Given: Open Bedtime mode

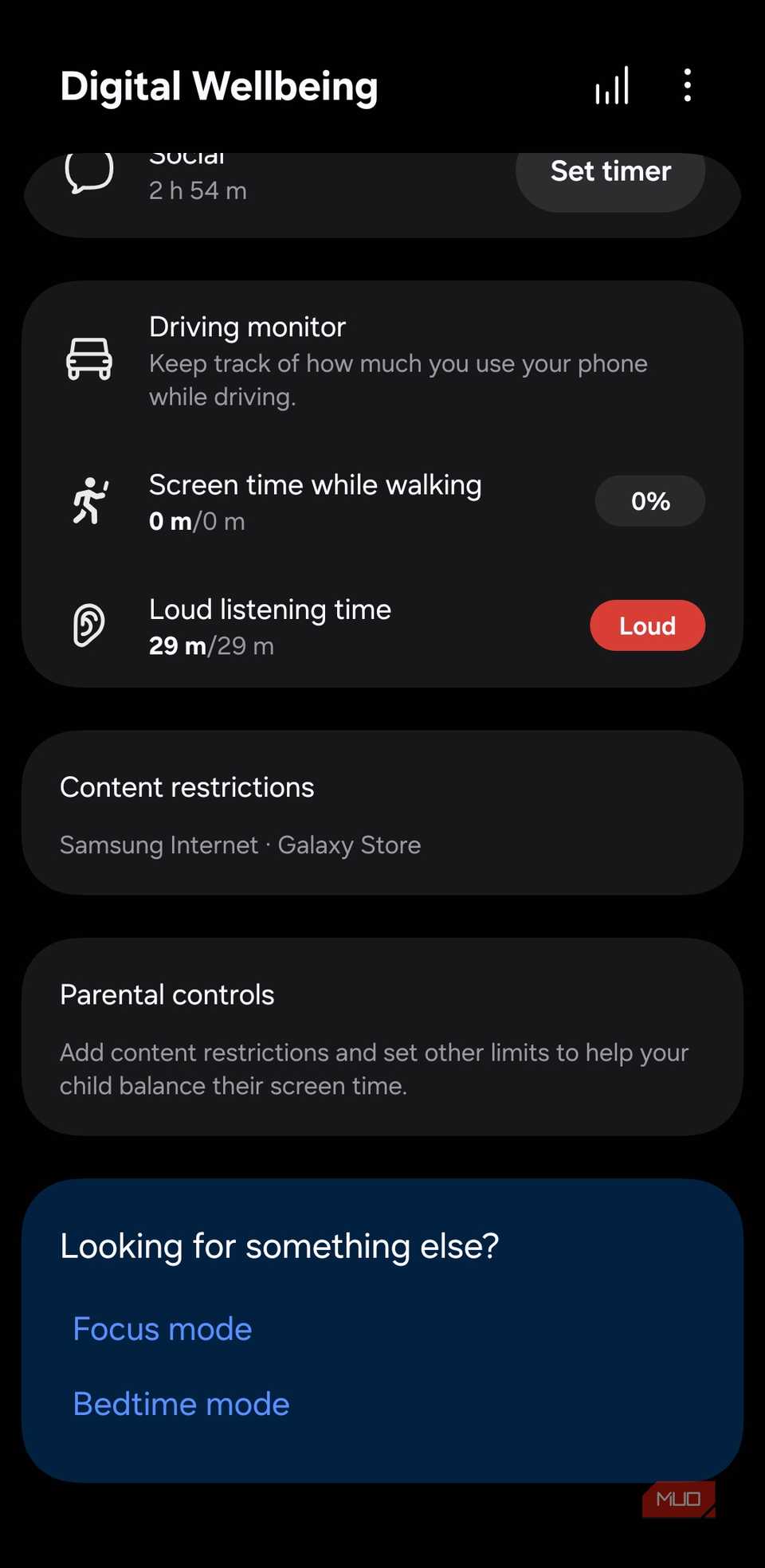Looking at the screenshot, I should tap(180, 1404).
